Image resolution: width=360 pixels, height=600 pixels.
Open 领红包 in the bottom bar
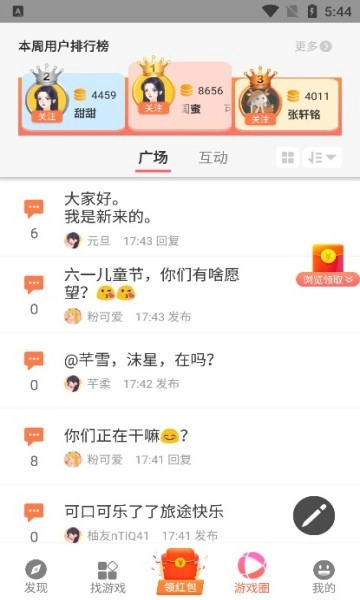(x=180, y=571)
